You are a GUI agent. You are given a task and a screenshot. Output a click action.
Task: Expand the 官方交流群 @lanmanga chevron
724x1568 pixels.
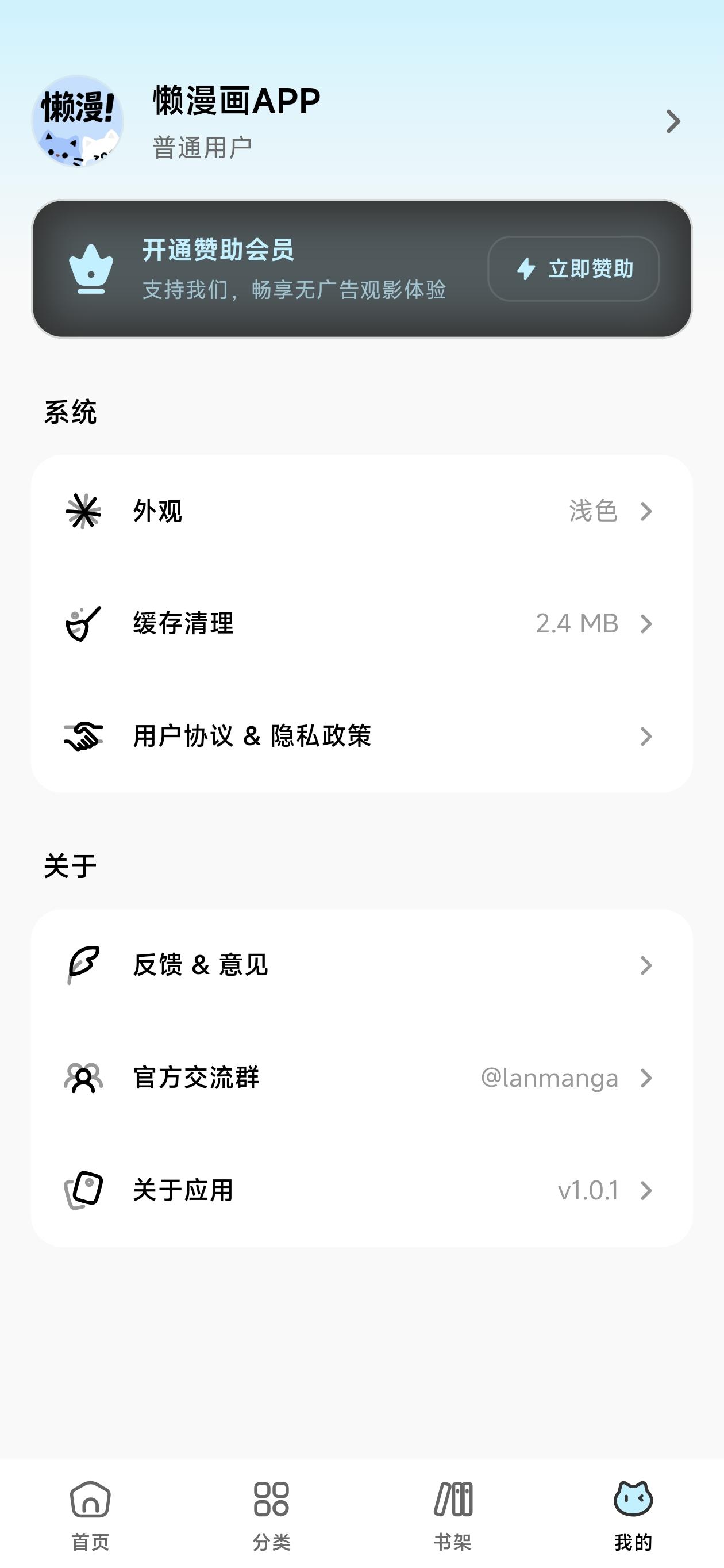click(647, 1078)
